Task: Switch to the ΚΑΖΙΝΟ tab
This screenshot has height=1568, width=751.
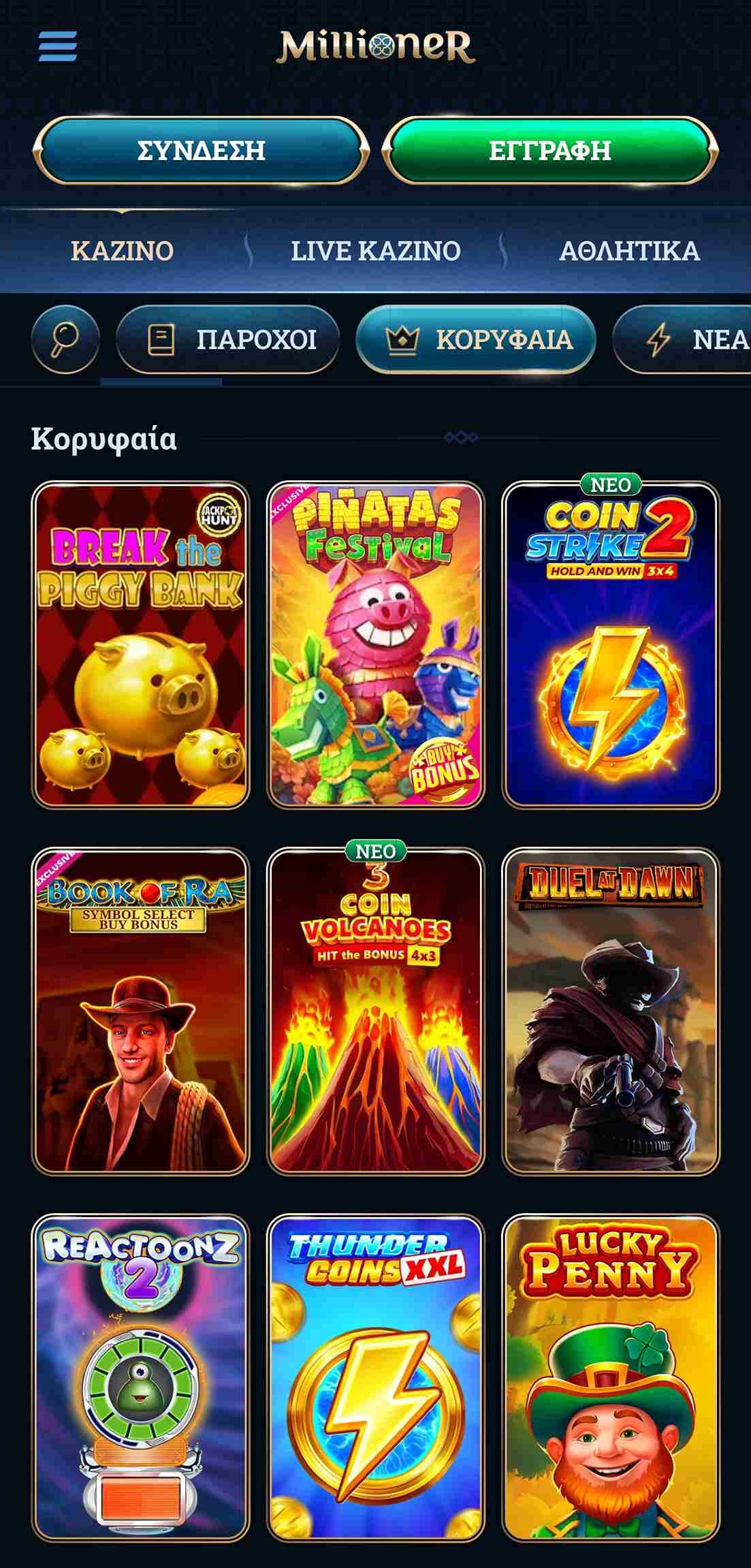Action: click(123, 251)
